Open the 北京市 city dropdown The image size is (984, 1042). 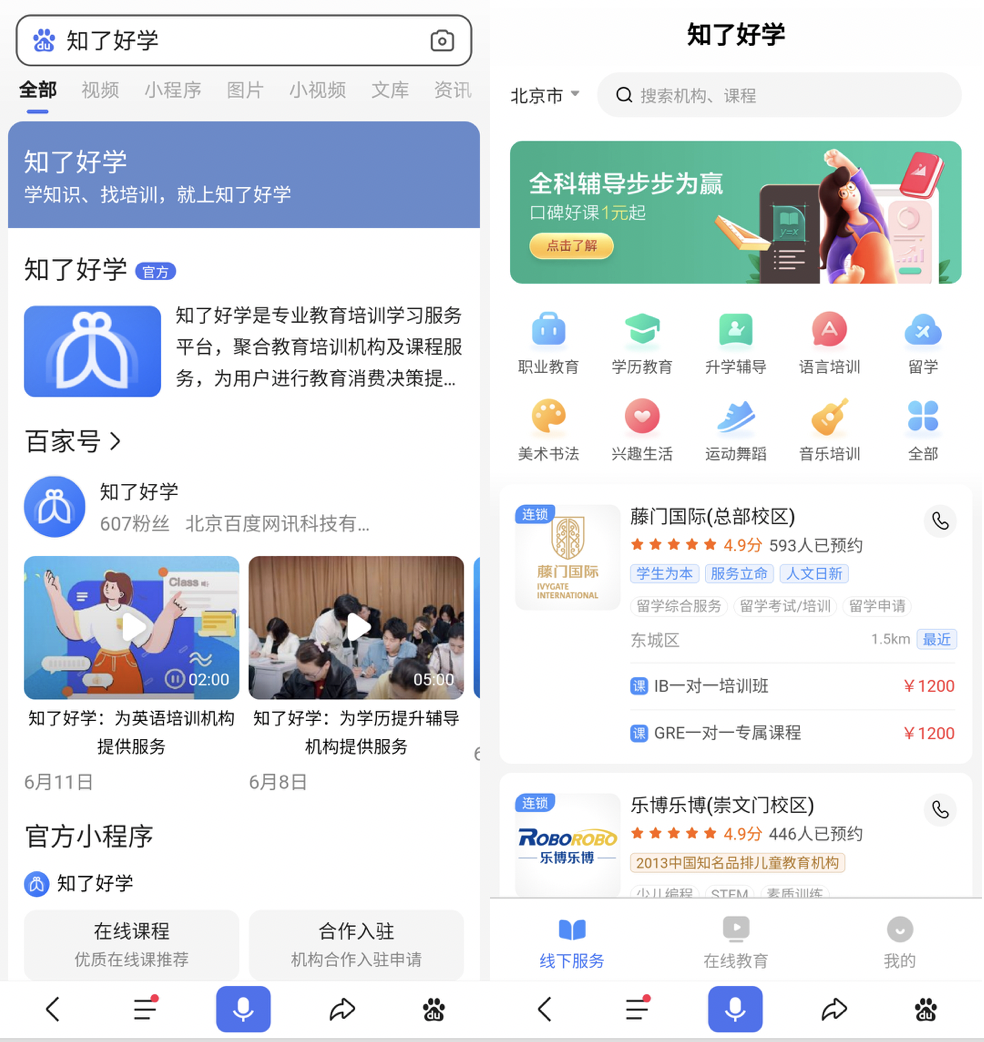pos(545,96)
